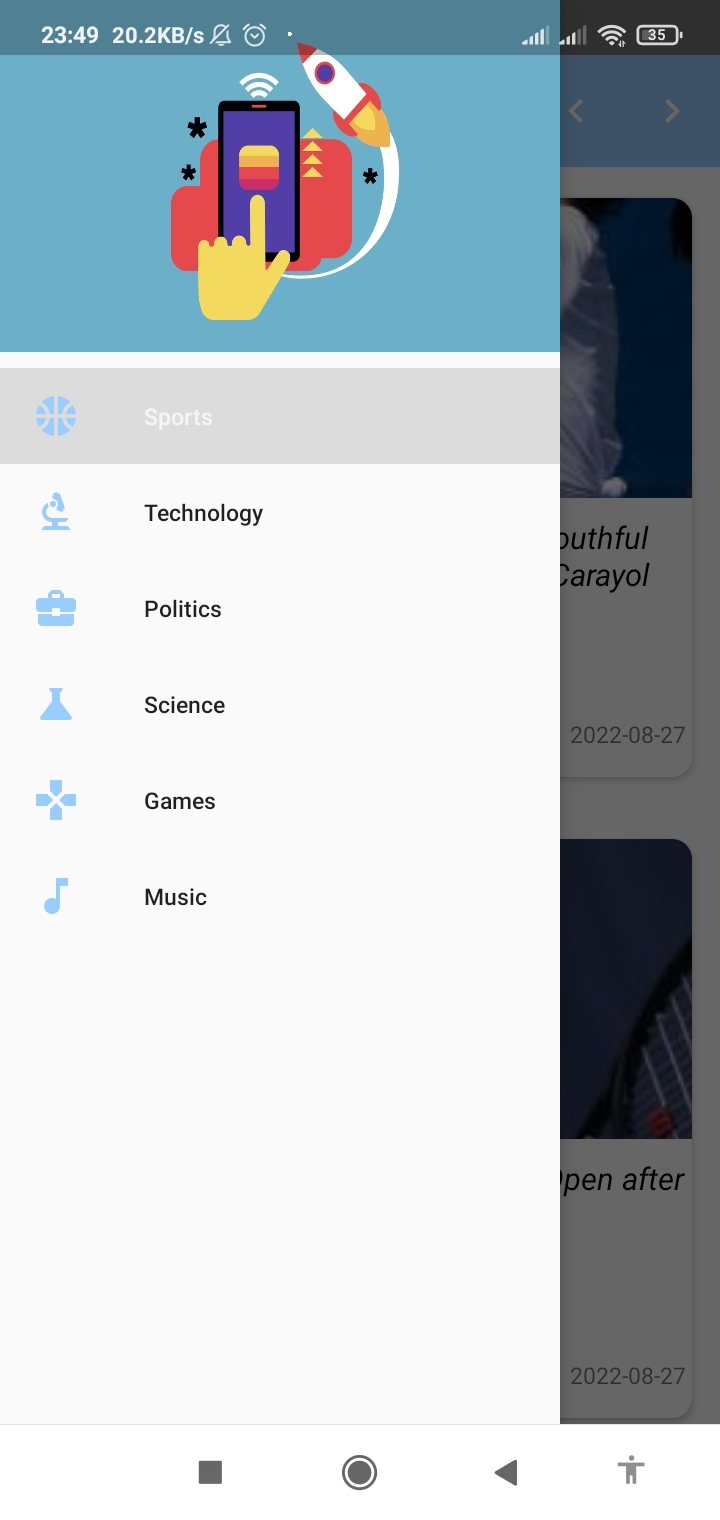Screen dimensions: 720x1520
Task: Select the Music note icon
Action: [x=56, y=896]
